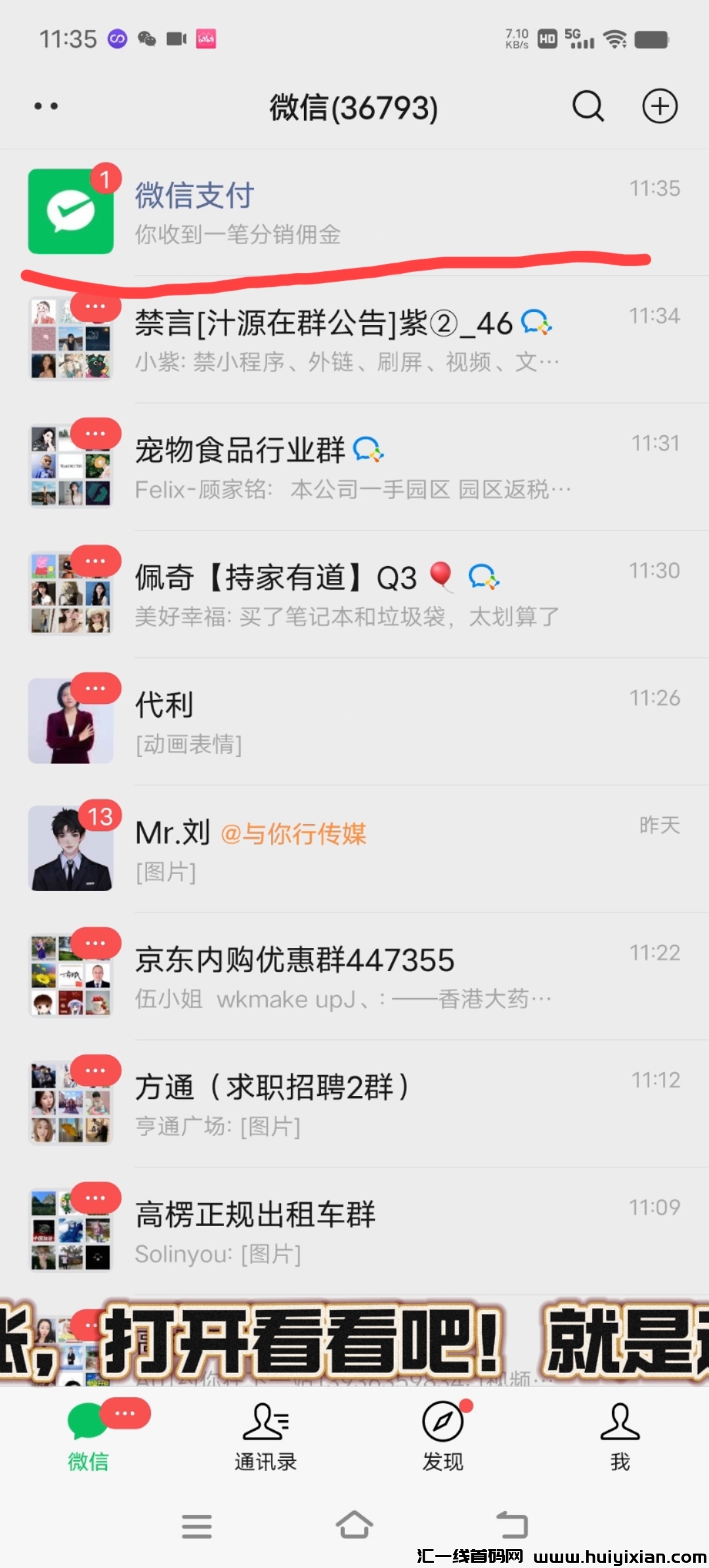Tap the red badge showing 13 on Mr.刘
This screenshot has height=1568, width=709.
[100, 814]
